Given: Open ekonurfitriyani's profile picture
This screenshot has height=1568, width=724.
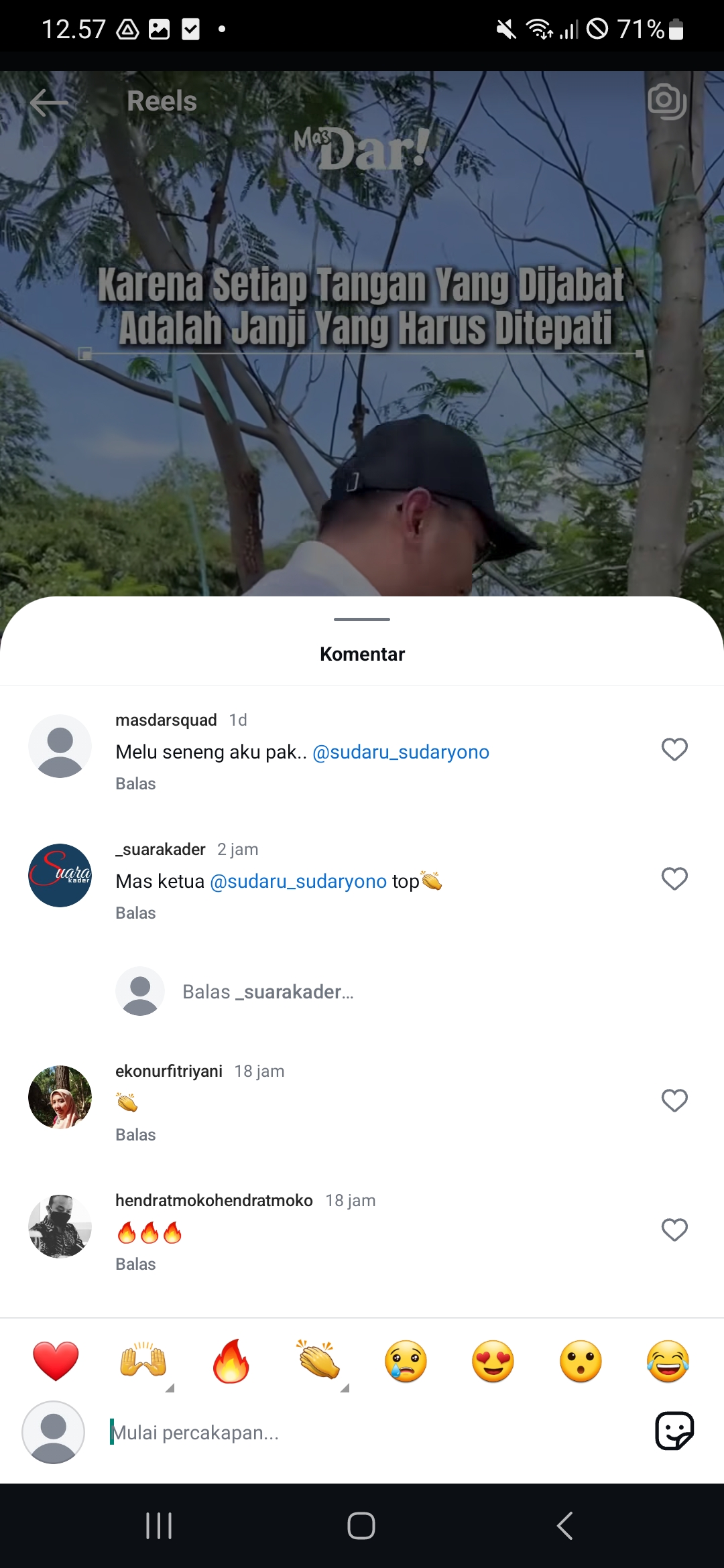Looking at the screenshot, I should pyautogui.click(x=60, y=1097).
